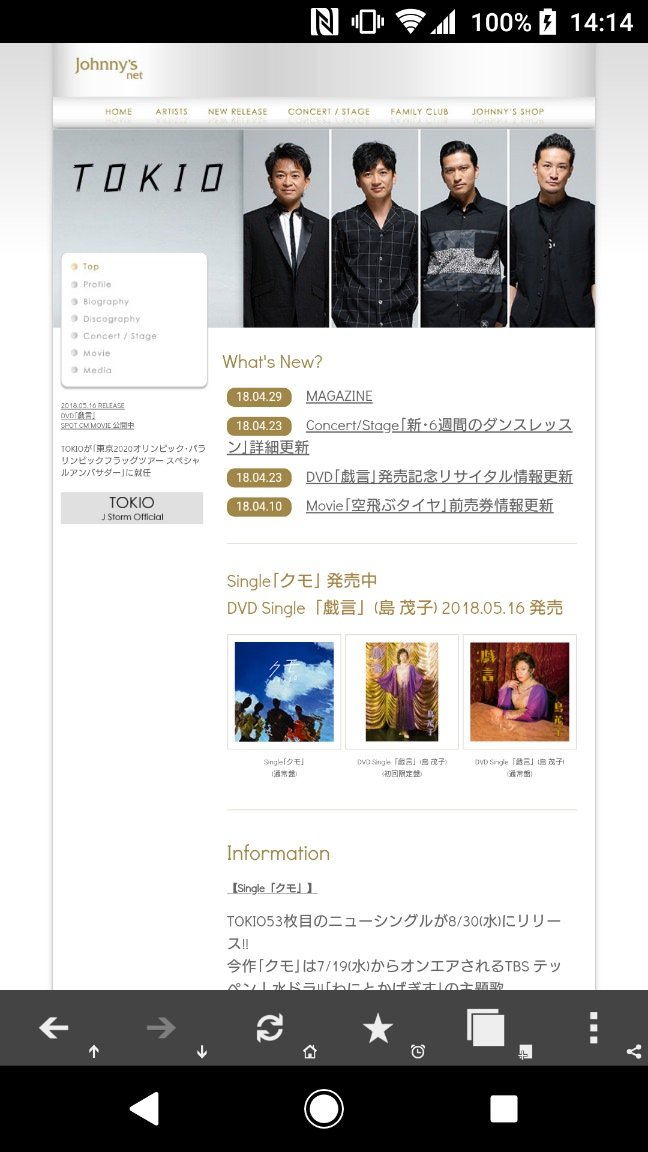Open the ARTISTS section

coord(171,112)
